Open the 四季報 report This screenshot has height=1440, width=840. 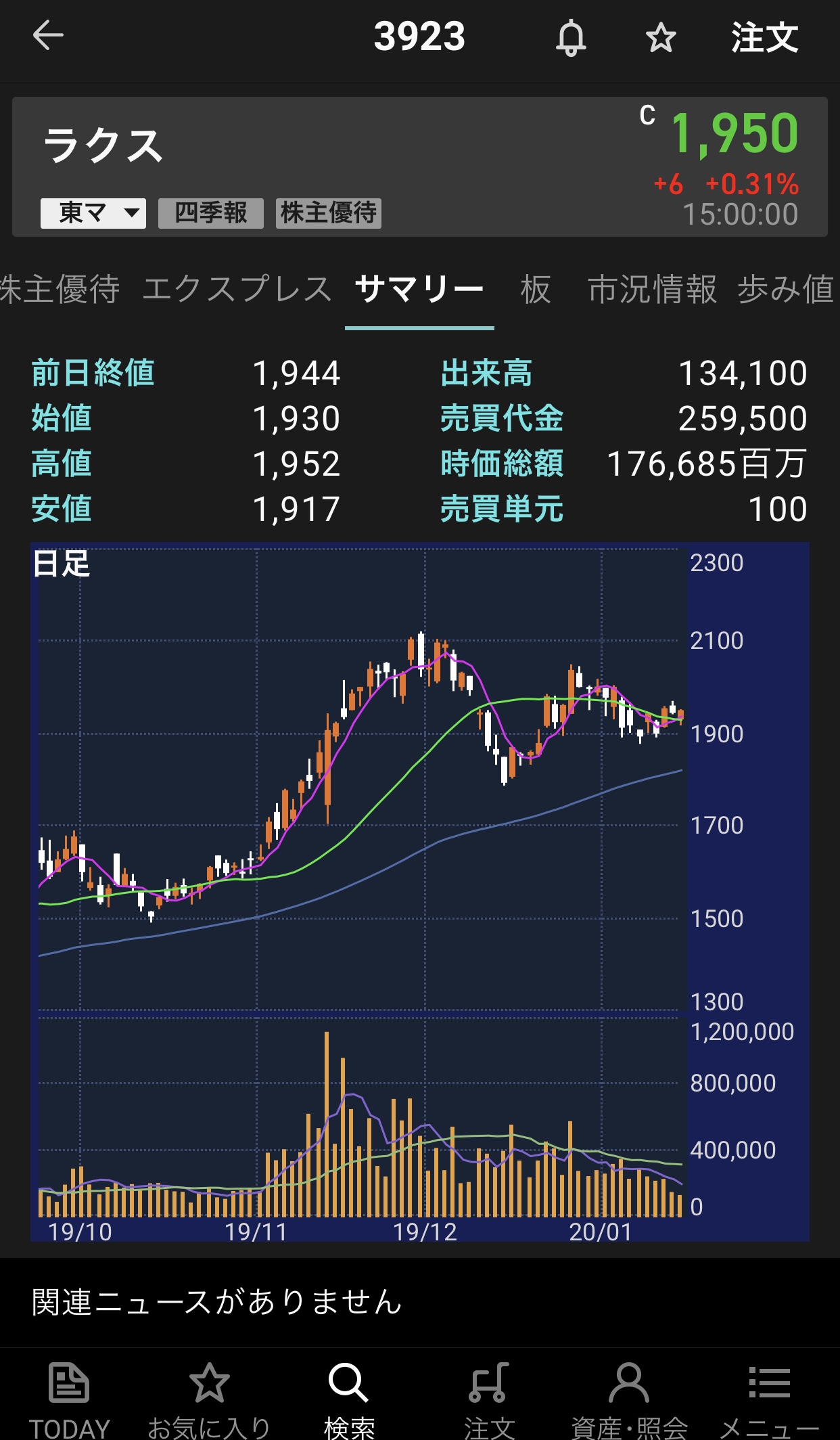pyautogui.click(x=210, y=213)
